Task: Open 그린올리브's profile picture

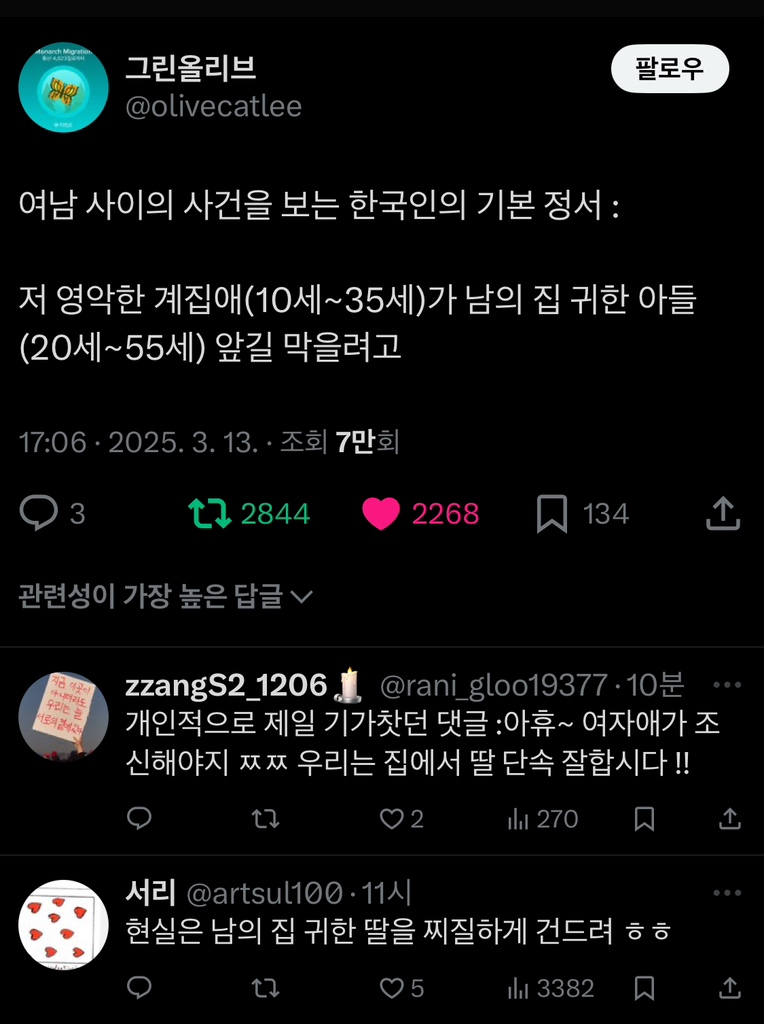Action: pos(64,88)
